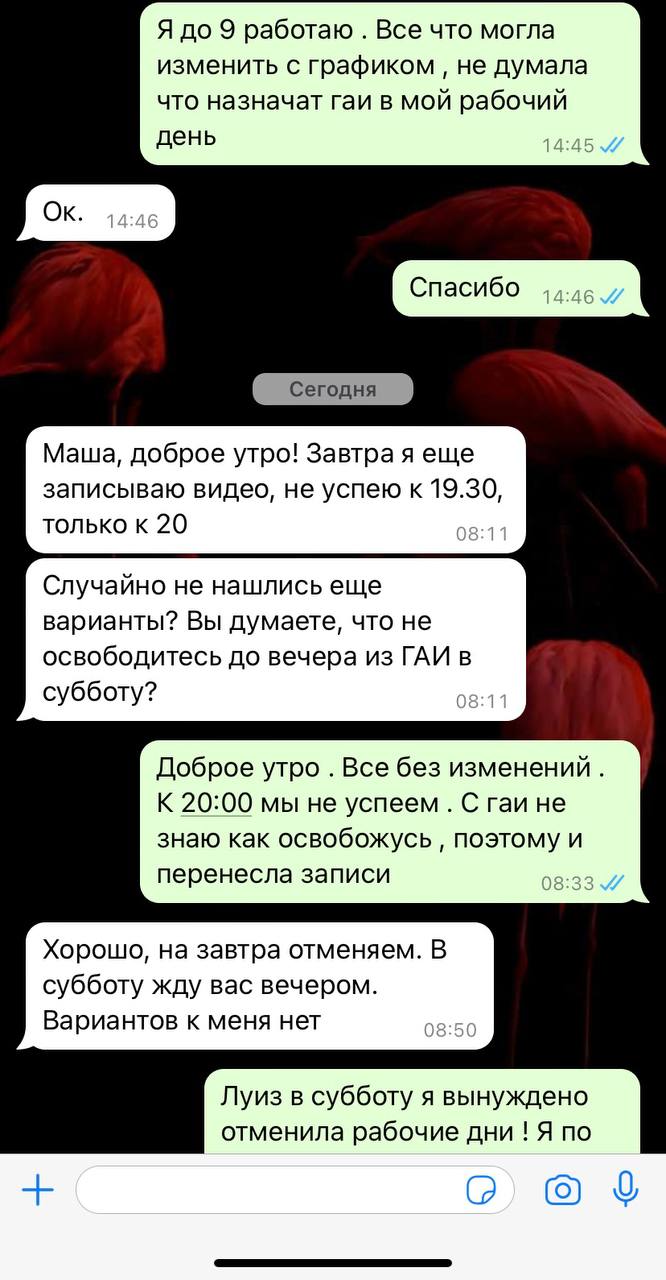Viewport: 666px width, 1280px height.
Task: Open the attachment plus menu
Action: tap(37, 1190)
